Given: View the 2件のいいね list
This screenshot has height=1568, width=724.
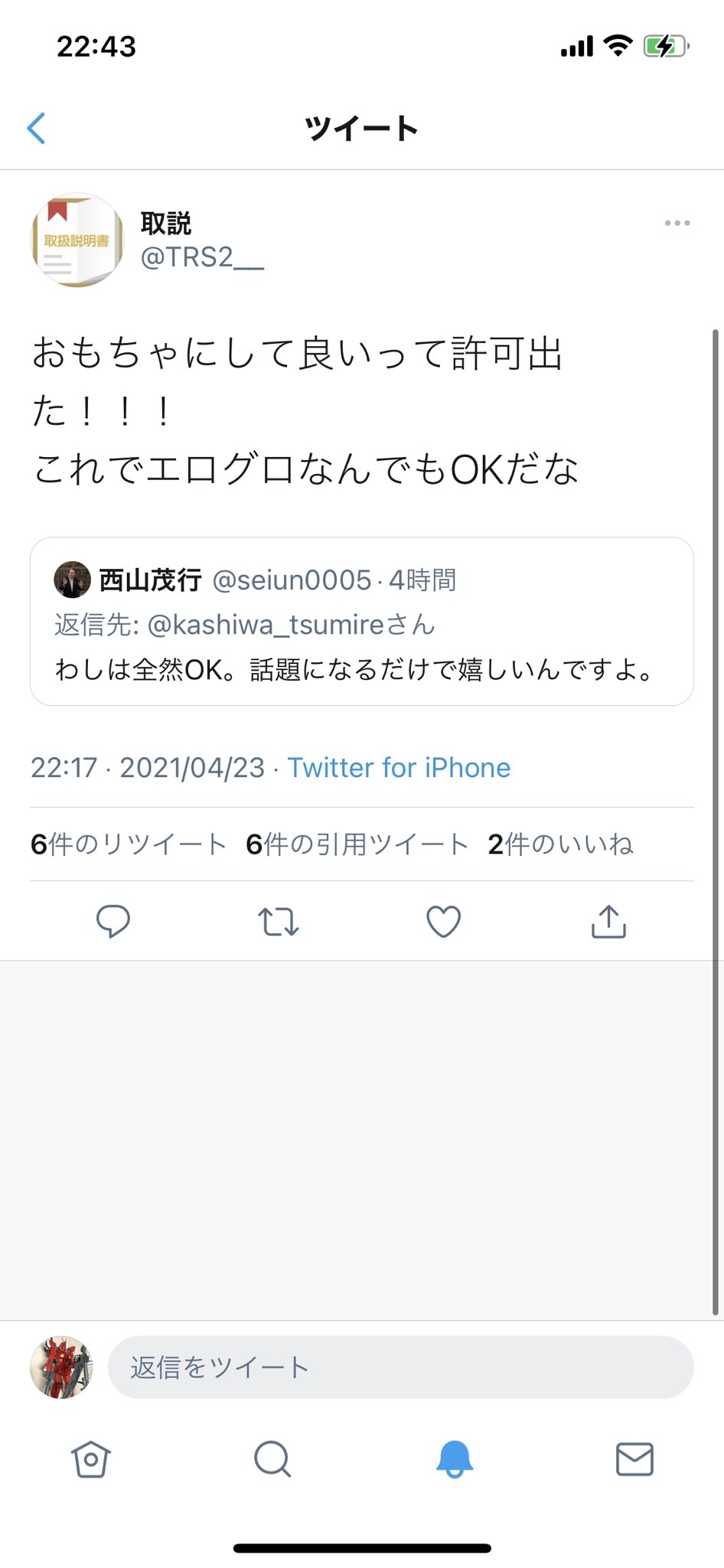Looking at the screenshot, I should click(561, 844).
